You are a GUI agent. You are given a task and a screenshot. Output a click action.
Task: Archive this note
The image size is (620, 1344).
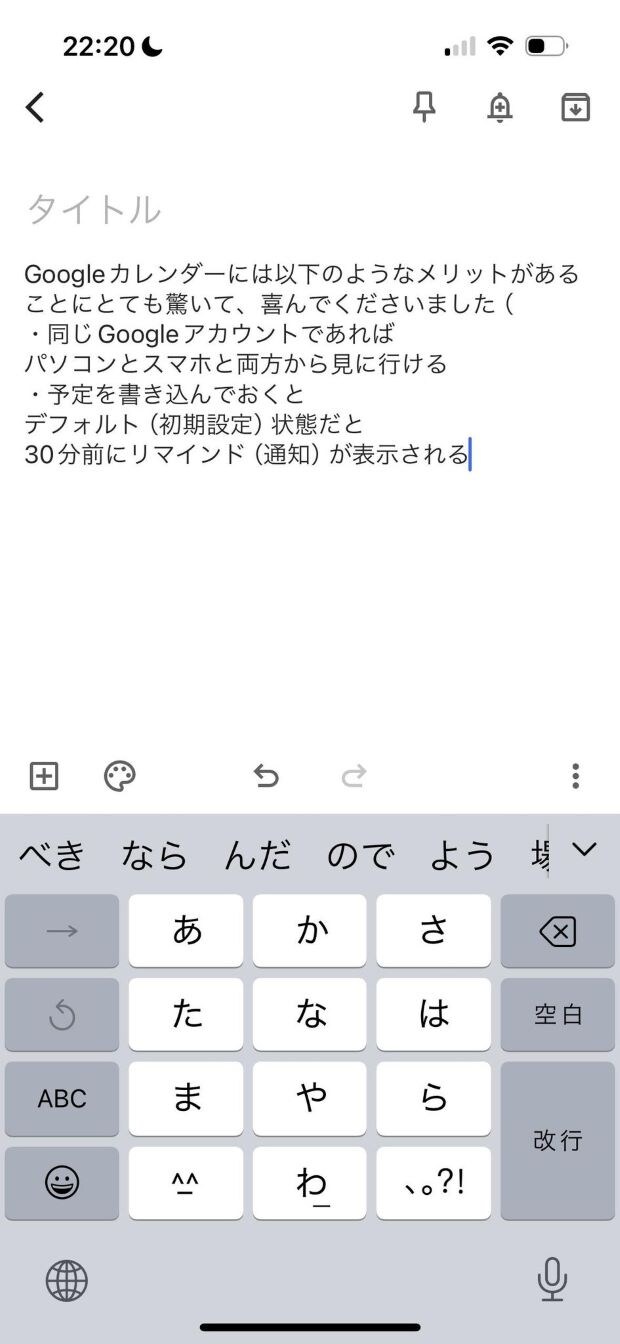[575, 107]
